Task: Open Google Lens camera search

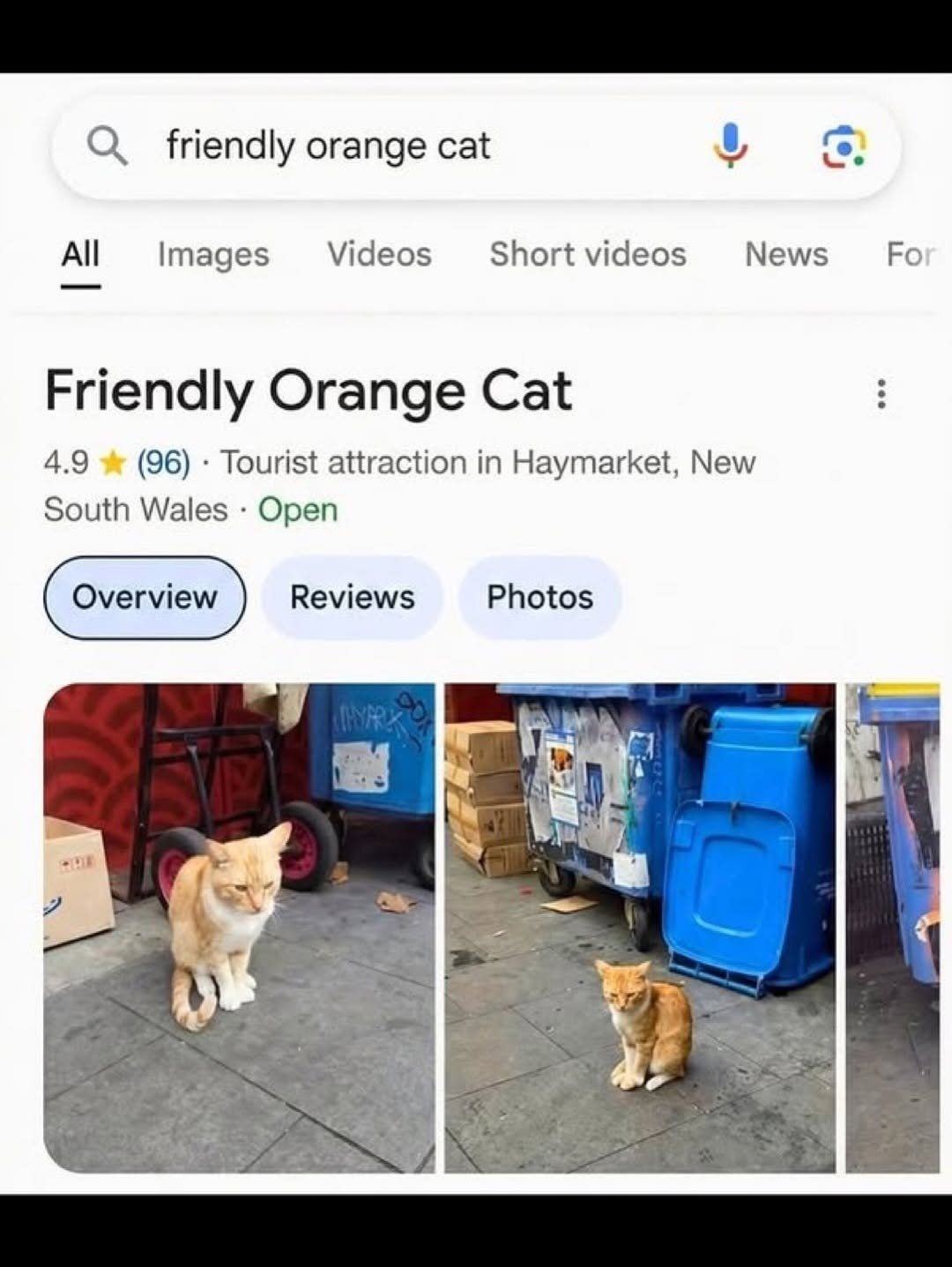Action: (844, 146)
